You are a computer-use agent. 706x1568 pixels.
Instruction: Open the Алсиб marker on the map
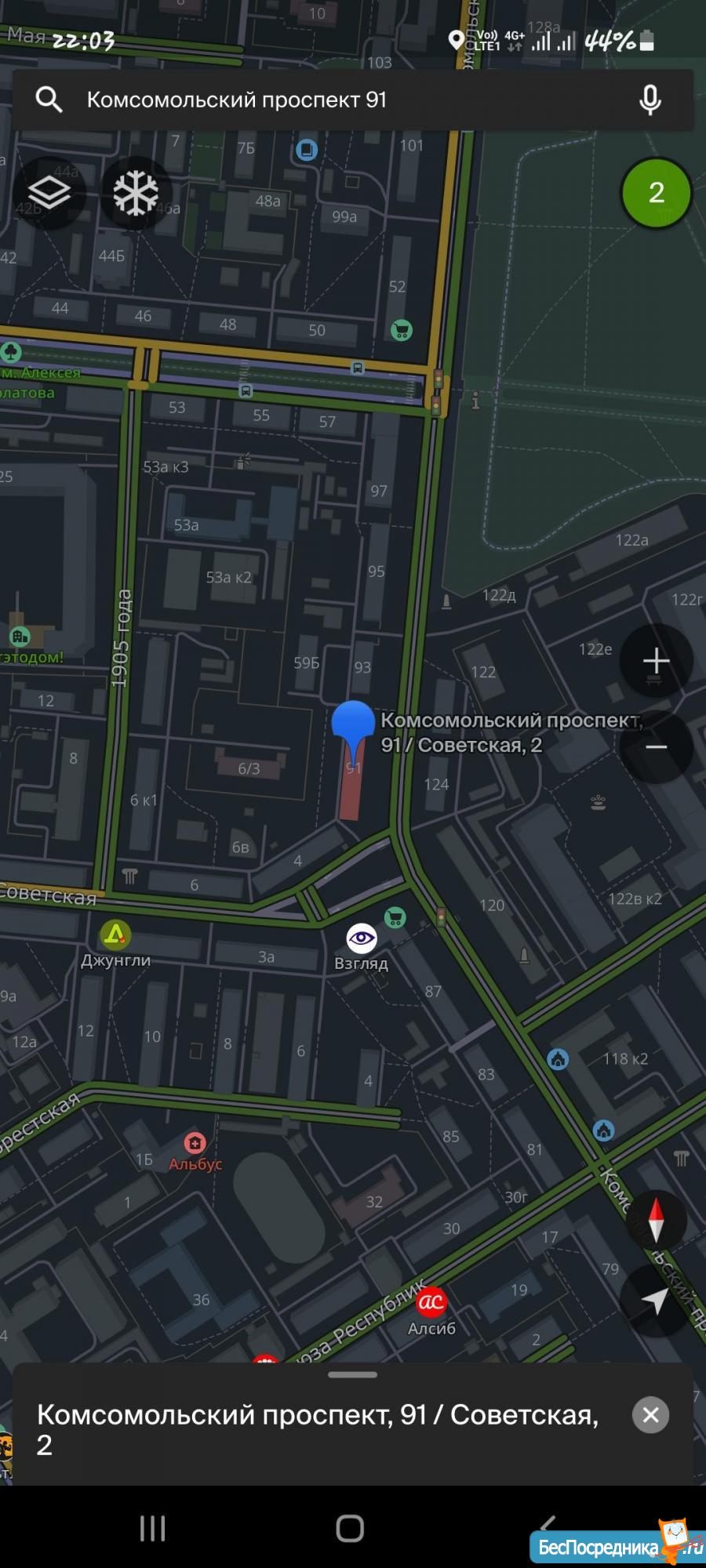coord(431,1302)
